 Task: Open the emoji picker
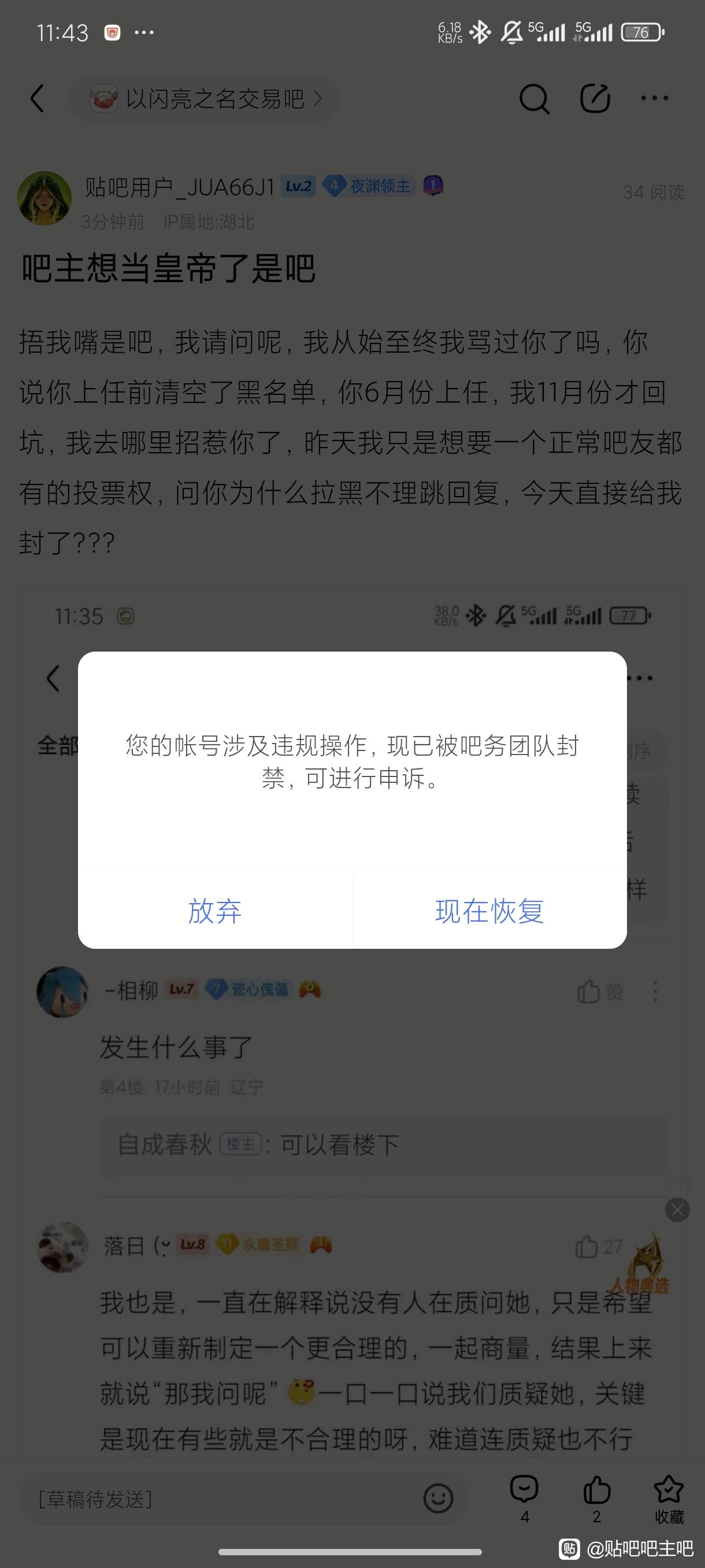[x=438, y=1499]
